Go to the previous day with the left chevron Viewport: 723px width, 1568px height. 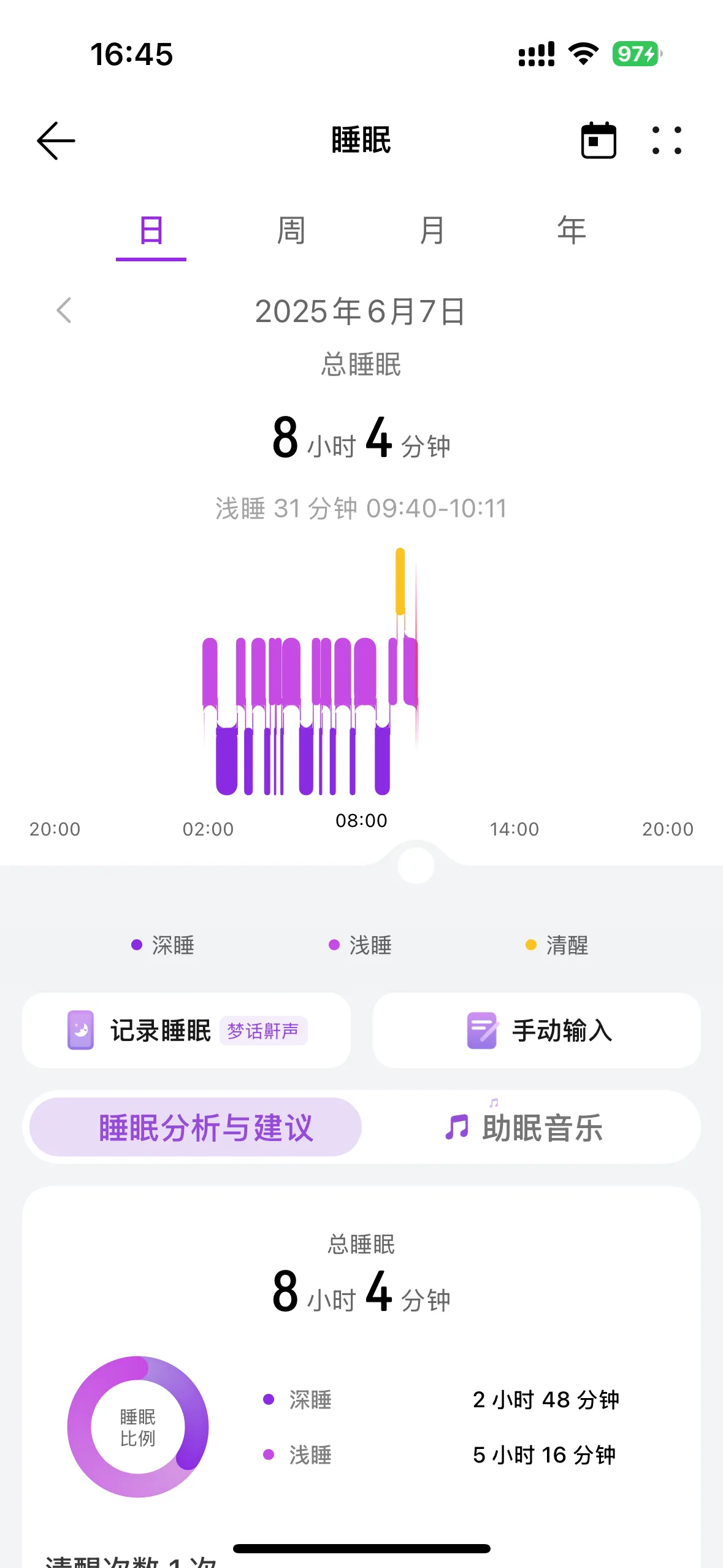pyautogui.click(x=64, y=310)
